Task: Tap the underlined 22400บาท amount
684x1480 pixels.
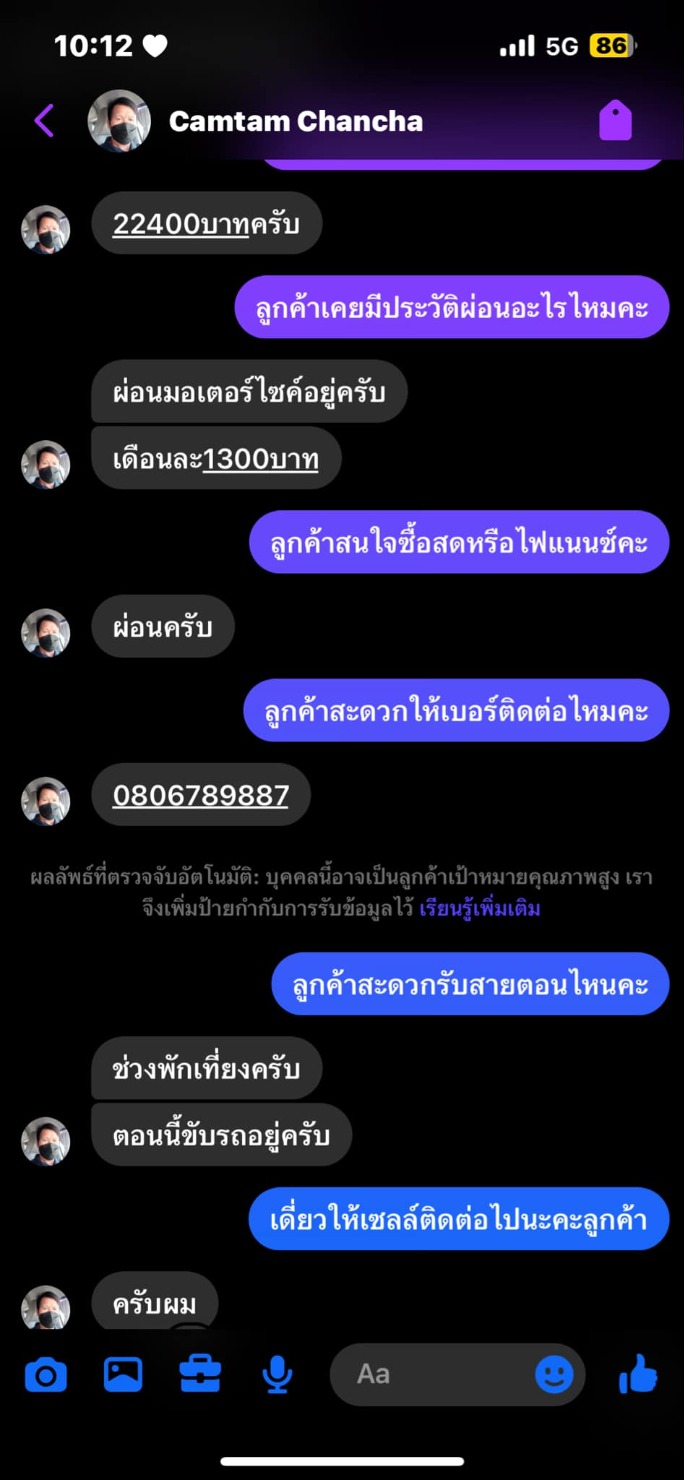Action: [180, 223]
